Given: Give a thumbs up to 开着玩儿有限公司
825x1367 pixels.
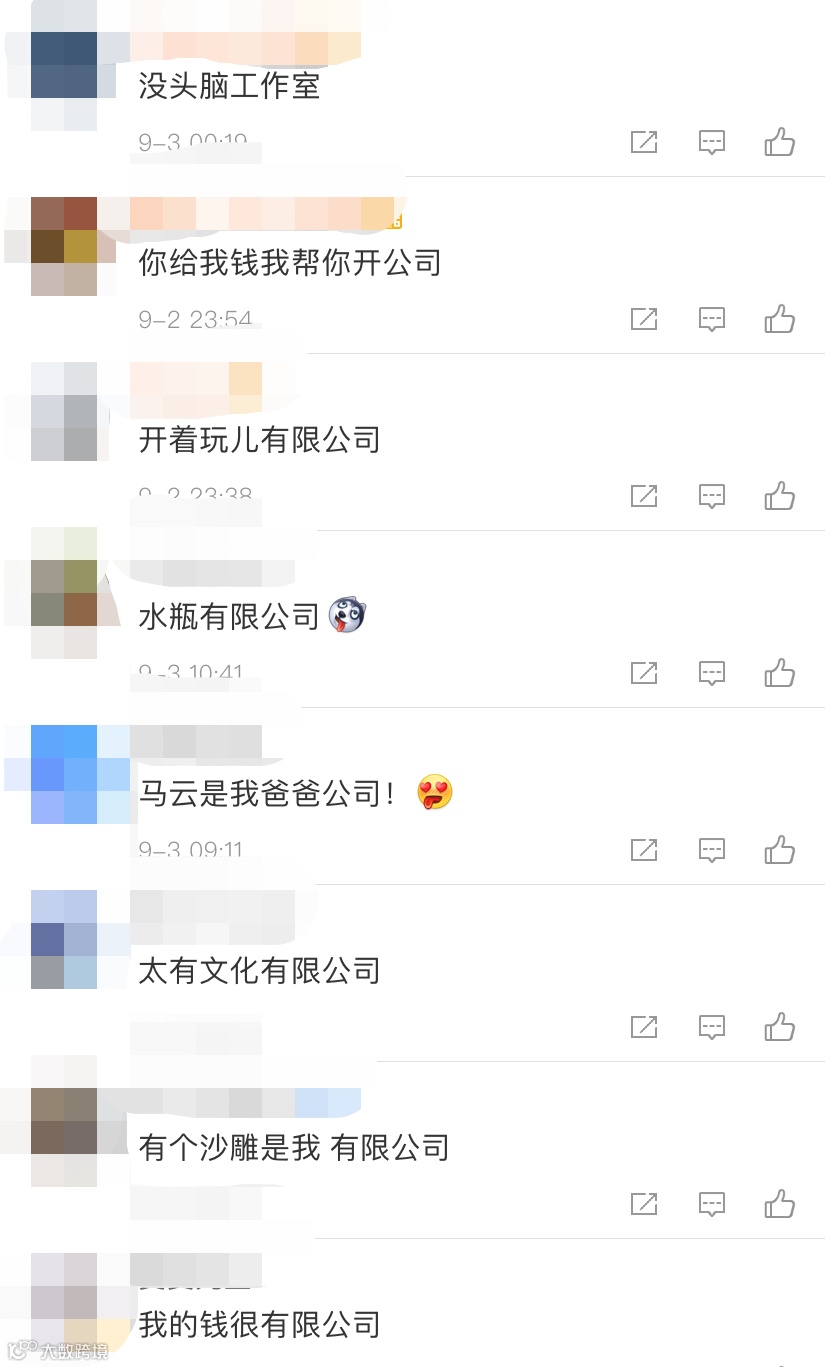Looking at the screenshot, I should [779, 495].
